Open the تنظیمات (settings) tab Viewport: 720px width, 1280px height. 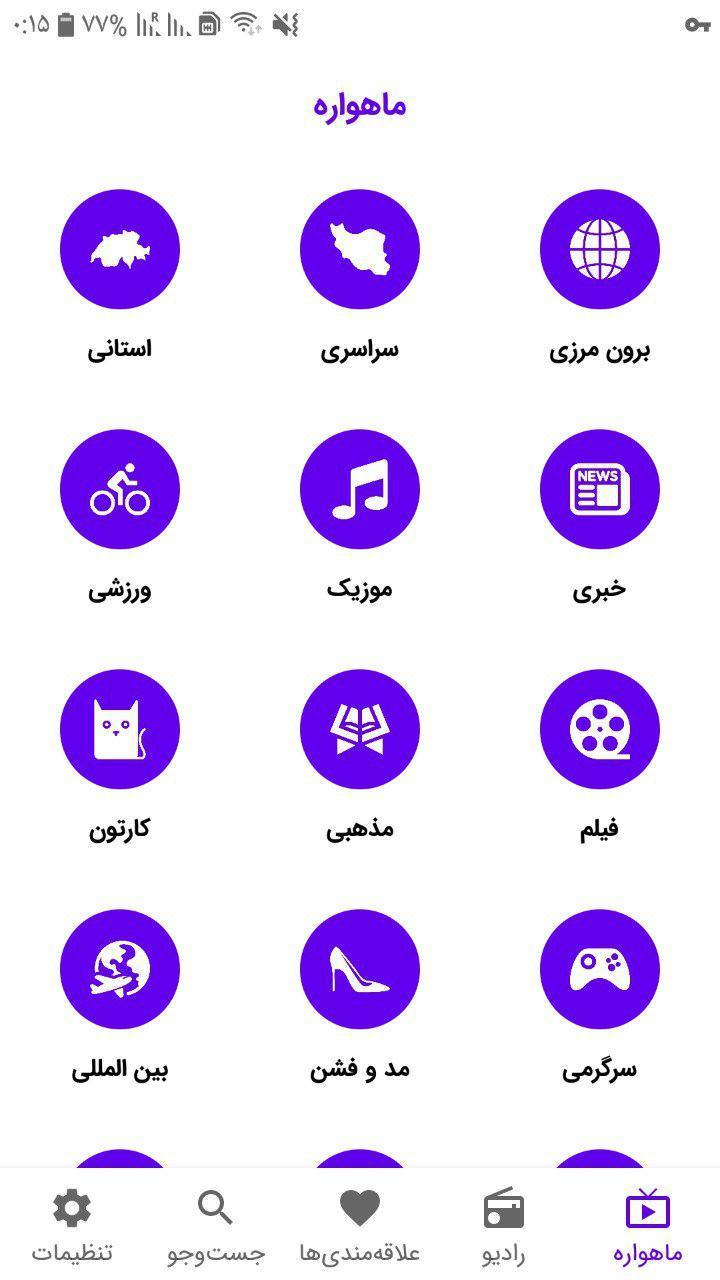pos(72,1226)
